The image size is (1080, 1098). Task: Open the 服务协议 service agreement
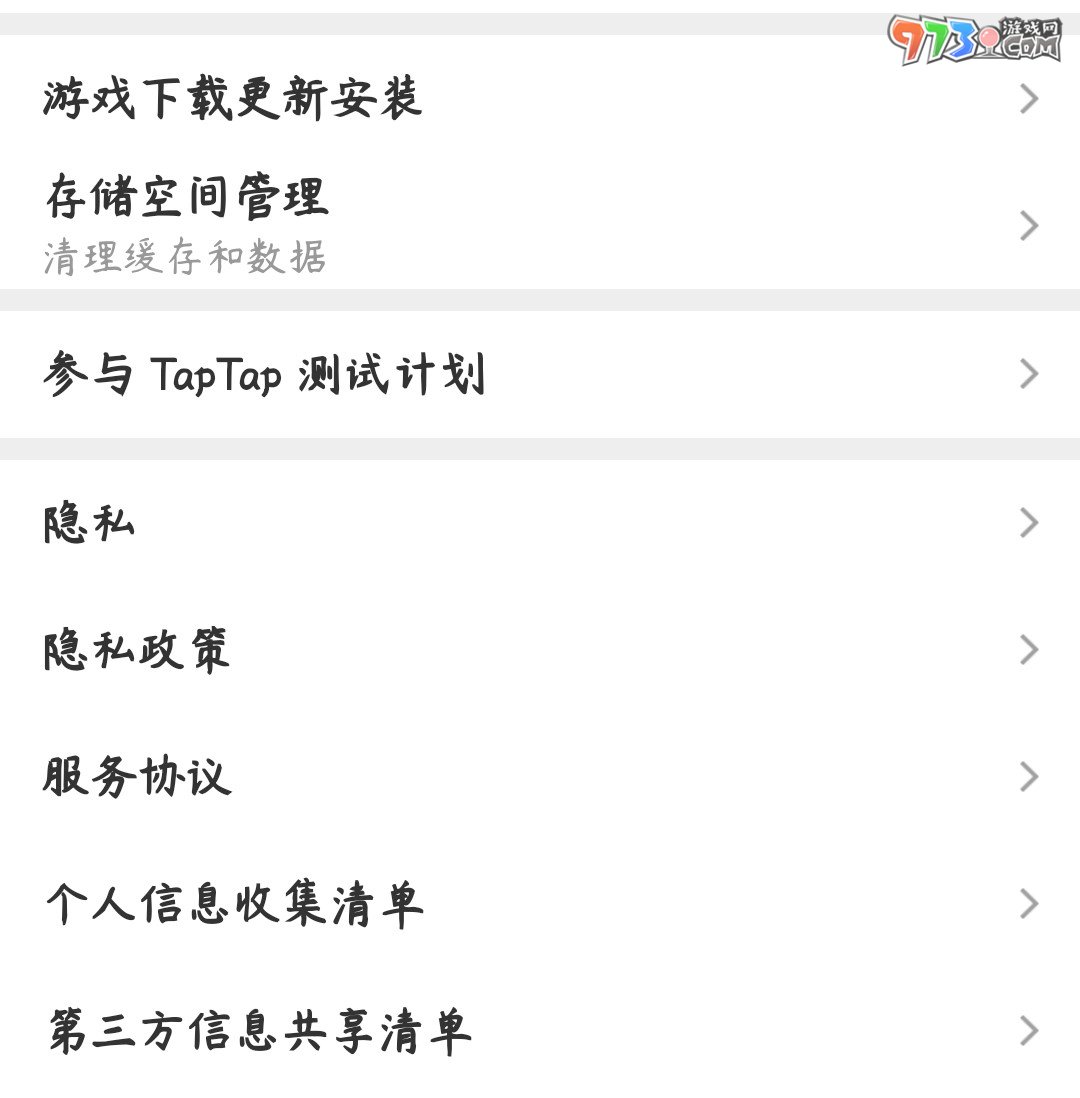pyautogui.click(x=137, y=778)
